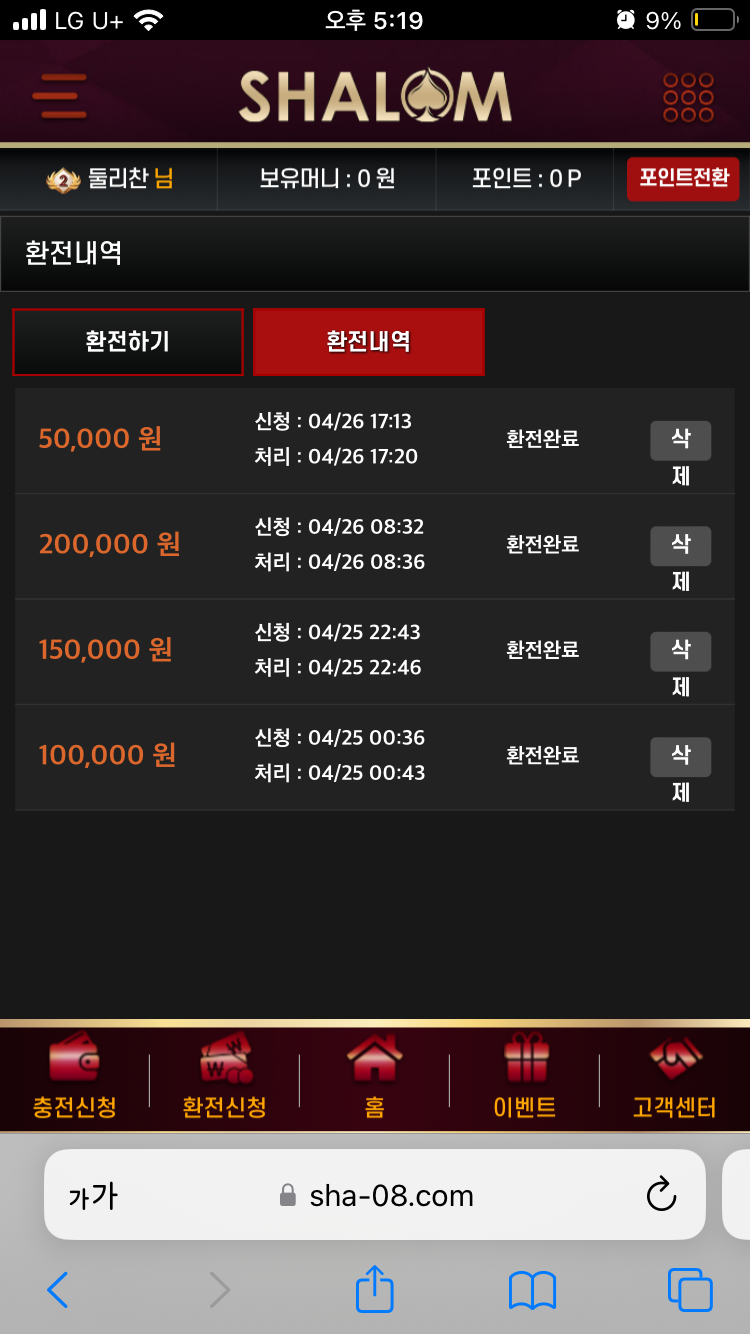Go to 충전신청 in bottom navigation

[75, 1078]
